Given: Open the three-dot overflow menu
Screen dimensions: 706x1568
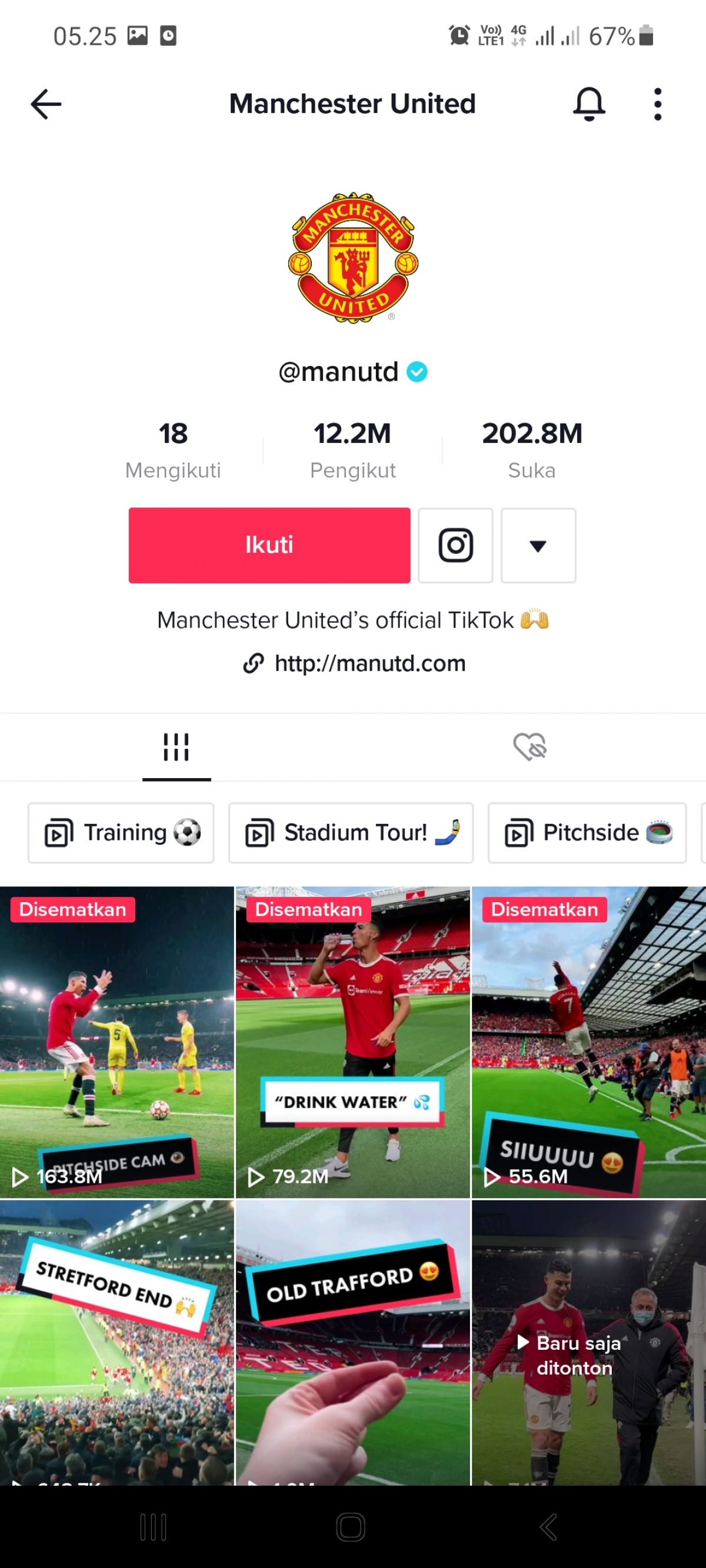Looking at the screenshot, I should click(x=657, y=104).
